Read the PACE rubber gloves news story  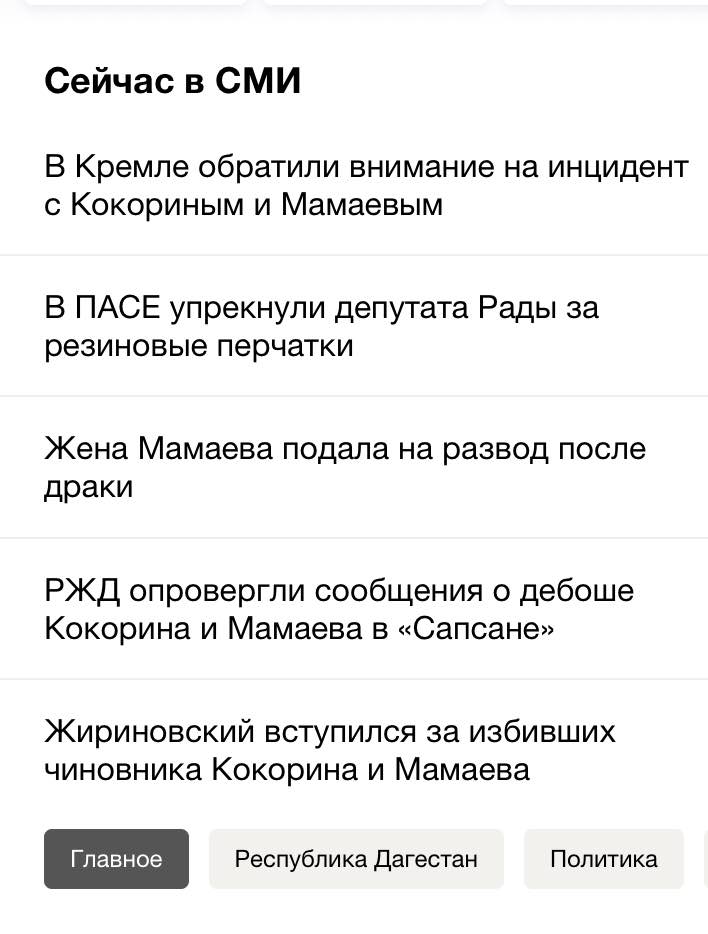coord(320,326)
